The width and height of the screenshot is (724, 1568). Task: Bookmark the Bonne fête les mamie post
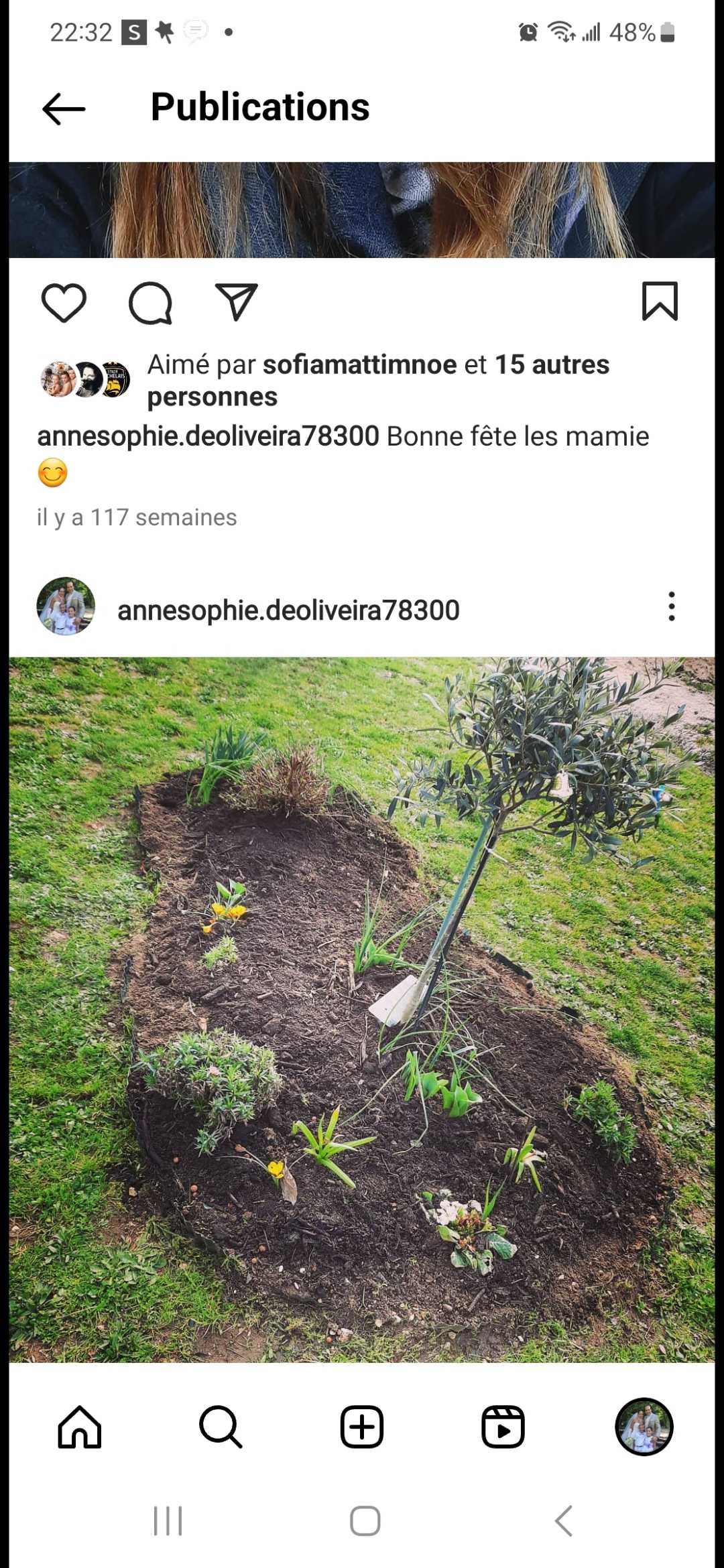pyautogui.click(x=660, y=302)
